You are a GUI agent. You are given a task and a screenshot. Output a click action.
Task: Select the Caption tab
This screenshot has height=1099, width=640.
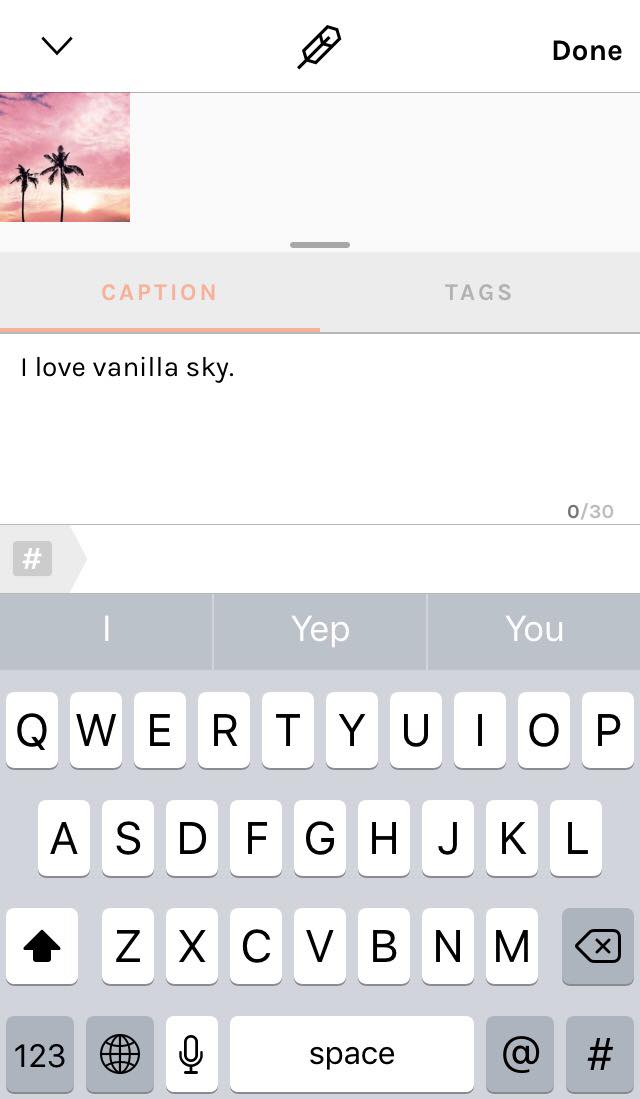click(160, 292)
